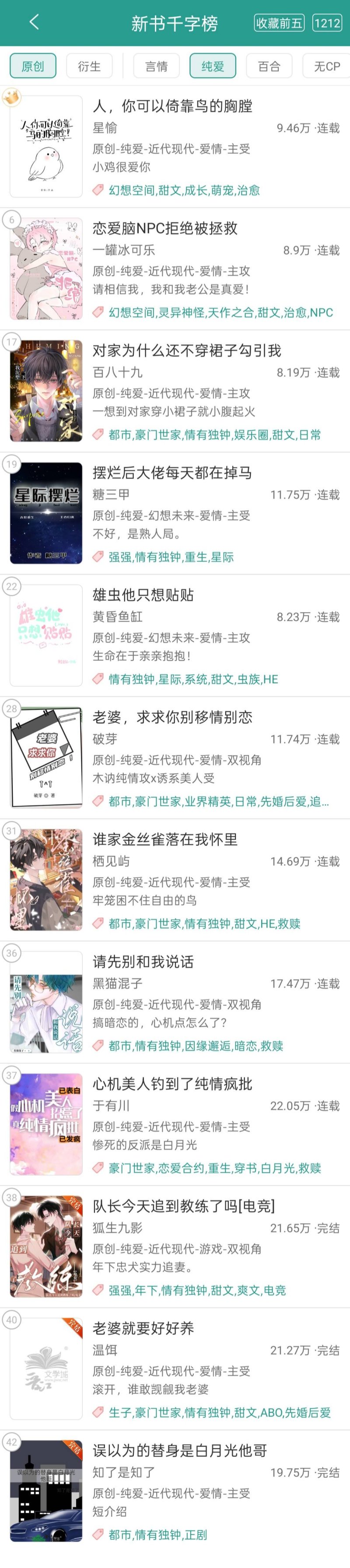Image resolution: width=350 pixels, height=1568 pixels.
Task: View the novel 谁家金丝雀落在我怀里
Action: point(165,839)
